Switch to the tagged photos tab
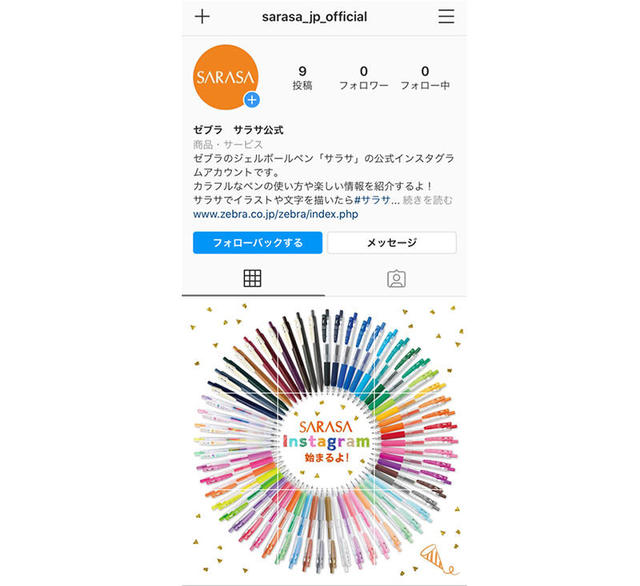The height and width of the screenshot is (586, 640). click(x=396, y=279)
